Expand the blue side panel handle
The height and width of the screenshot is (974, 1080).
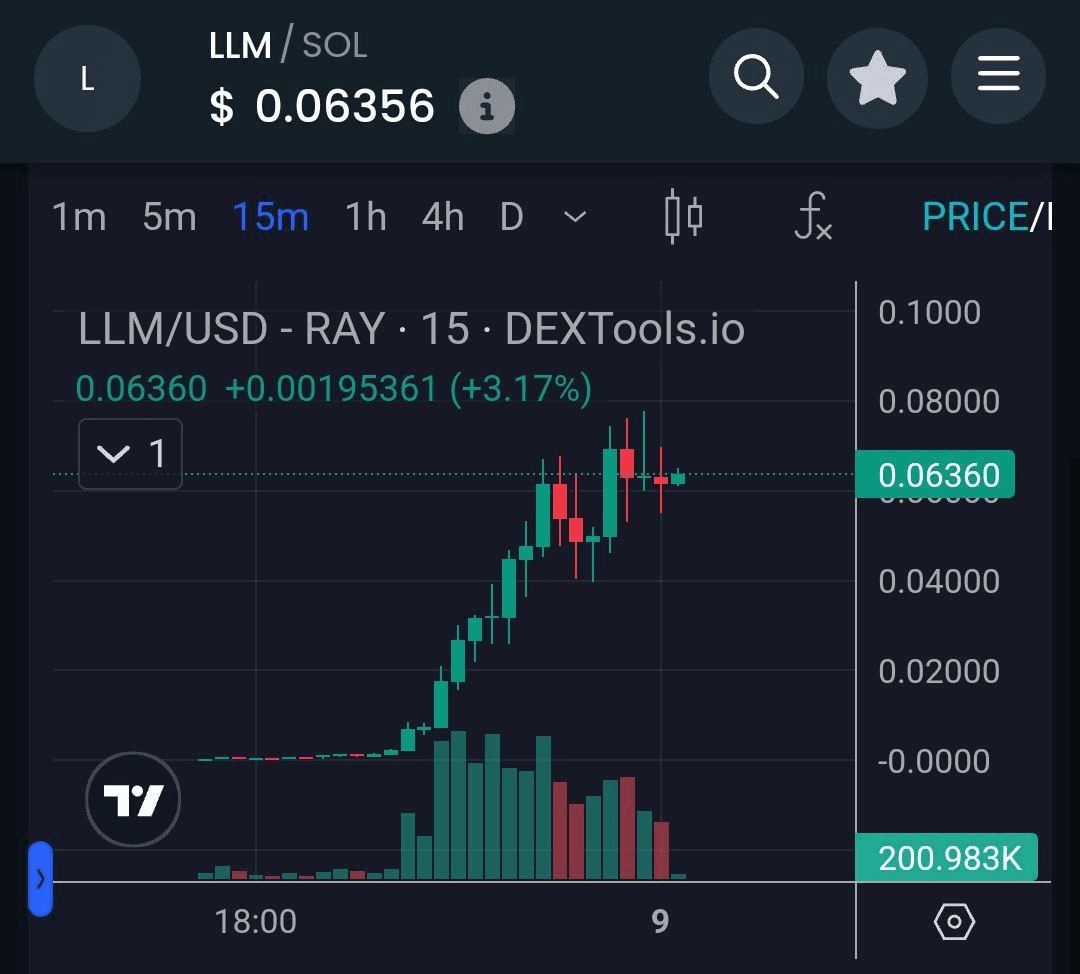coord(40,879)
